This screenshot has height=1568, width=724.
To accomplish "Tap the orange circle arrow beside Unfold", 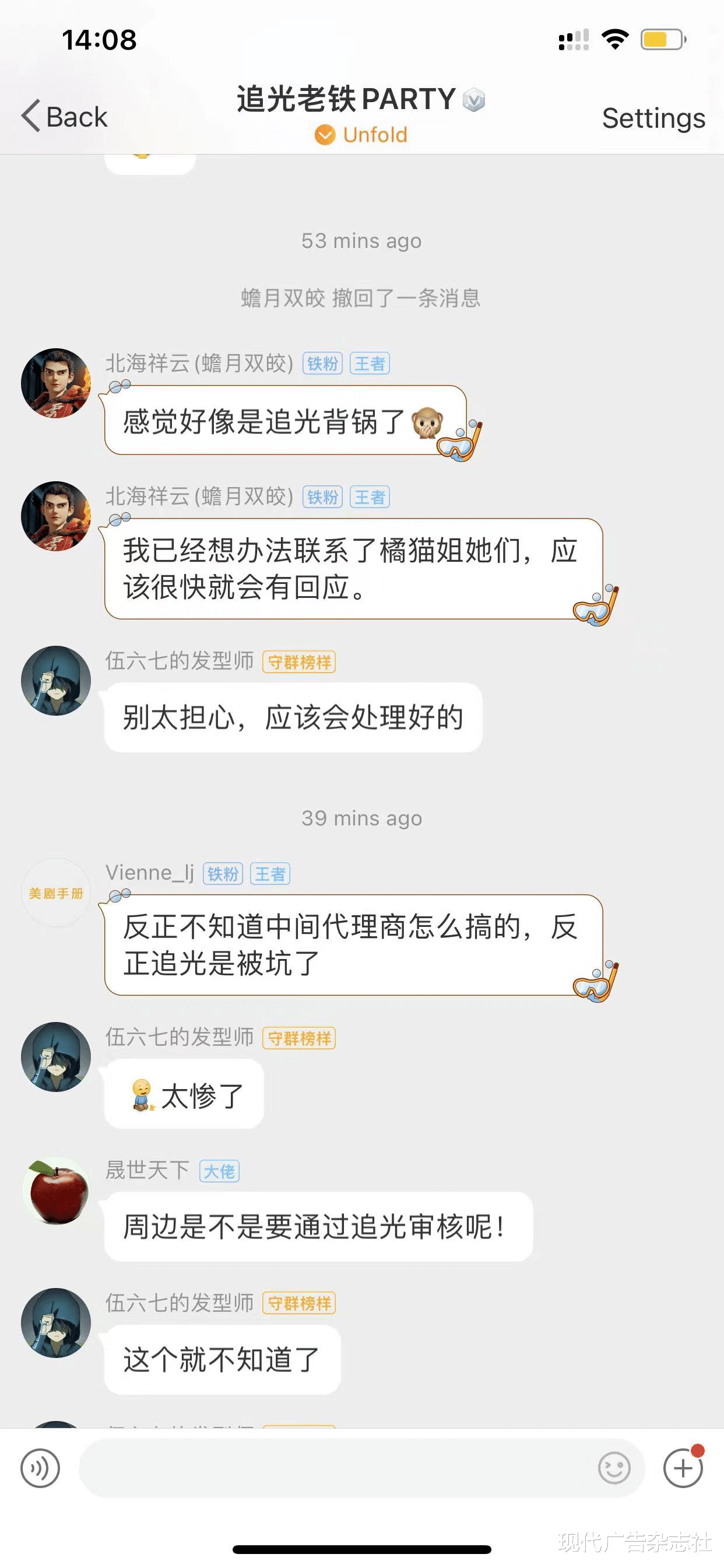I will (x=325, y=134).
